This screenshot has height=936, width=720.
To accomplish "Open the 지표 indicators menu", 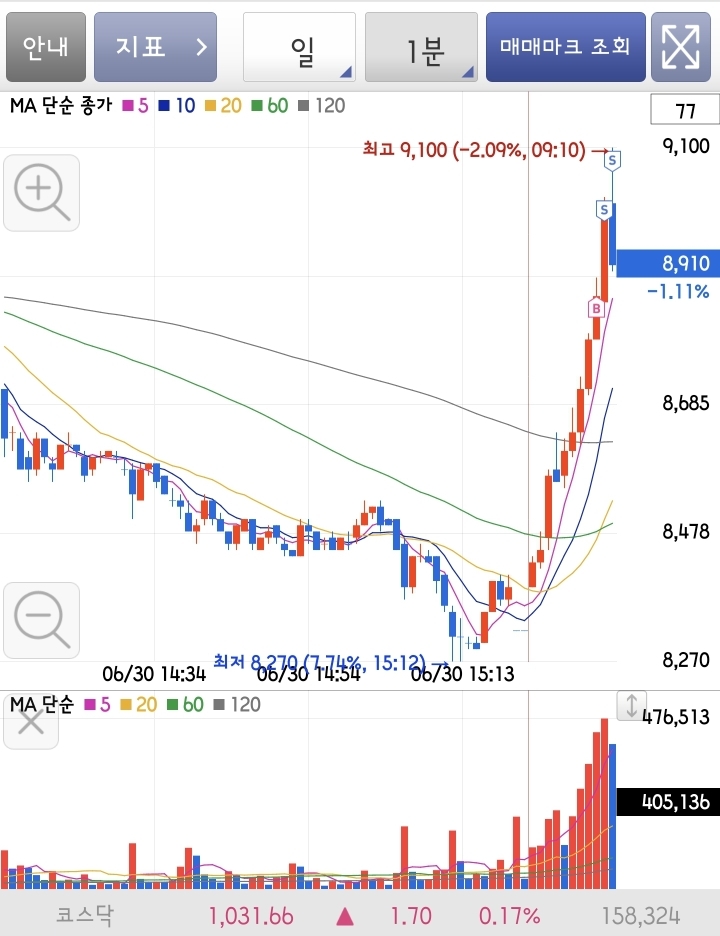I will pyautogui.click(x=155, y=47).
